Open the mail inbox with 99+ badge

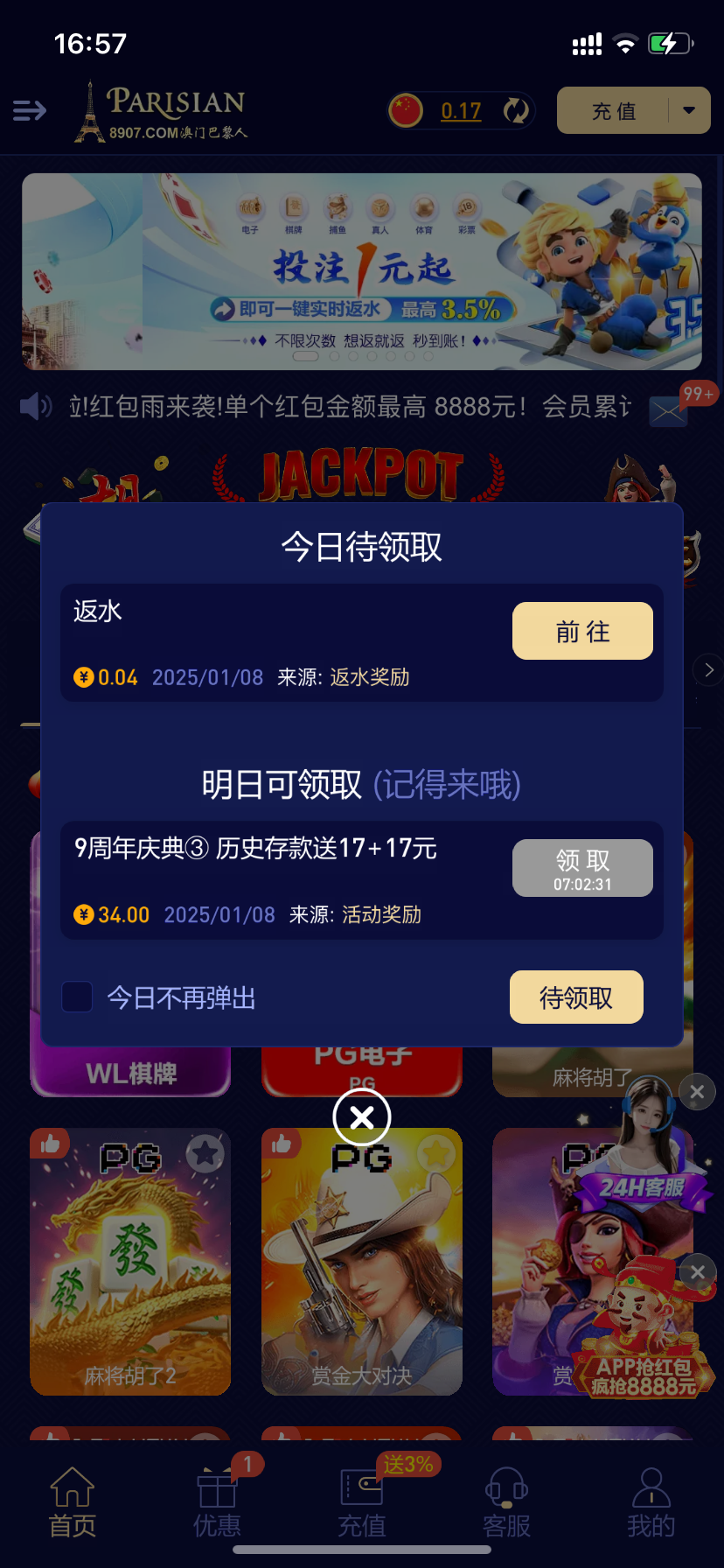click(669, 409)
